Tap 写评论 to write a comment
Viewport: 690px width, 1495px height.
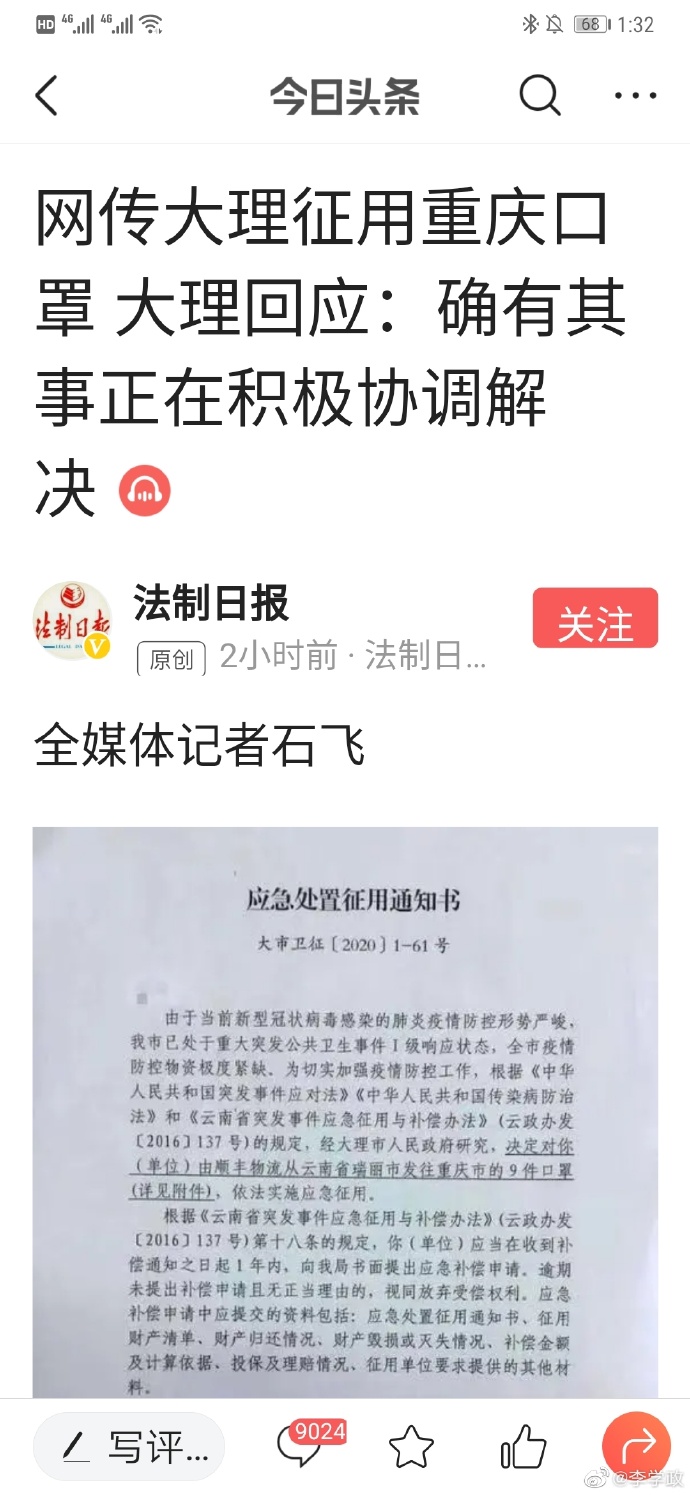[x=130, y=1446]
